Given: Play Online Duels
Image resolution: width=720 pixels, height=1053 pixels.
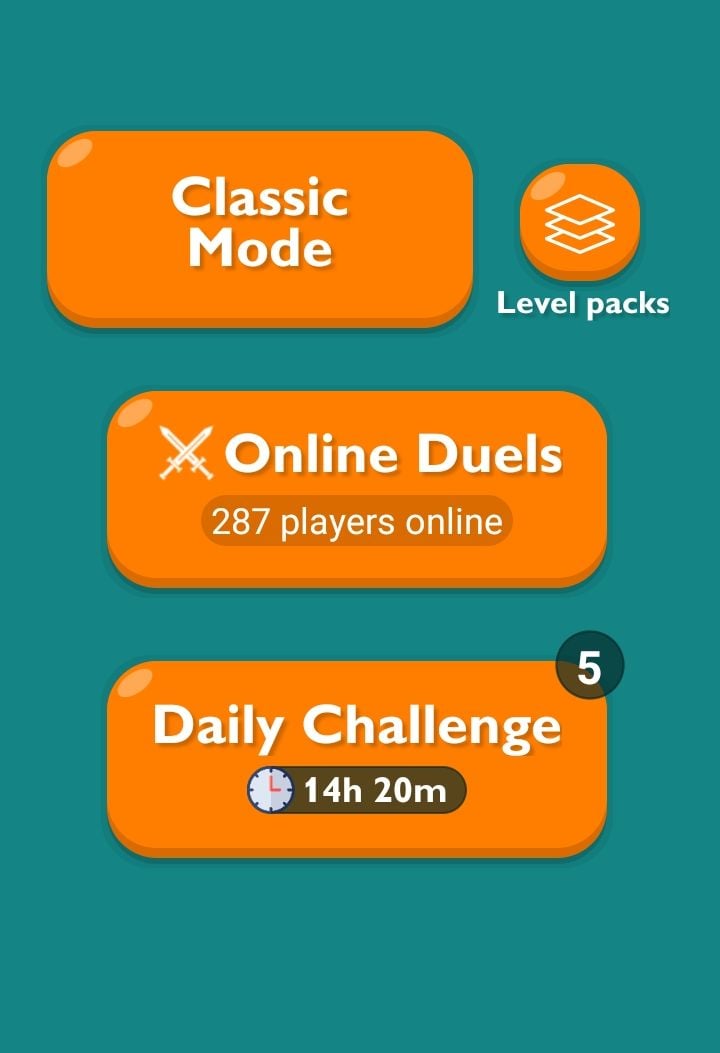Looking at the screenshot, I should point(357,485).
